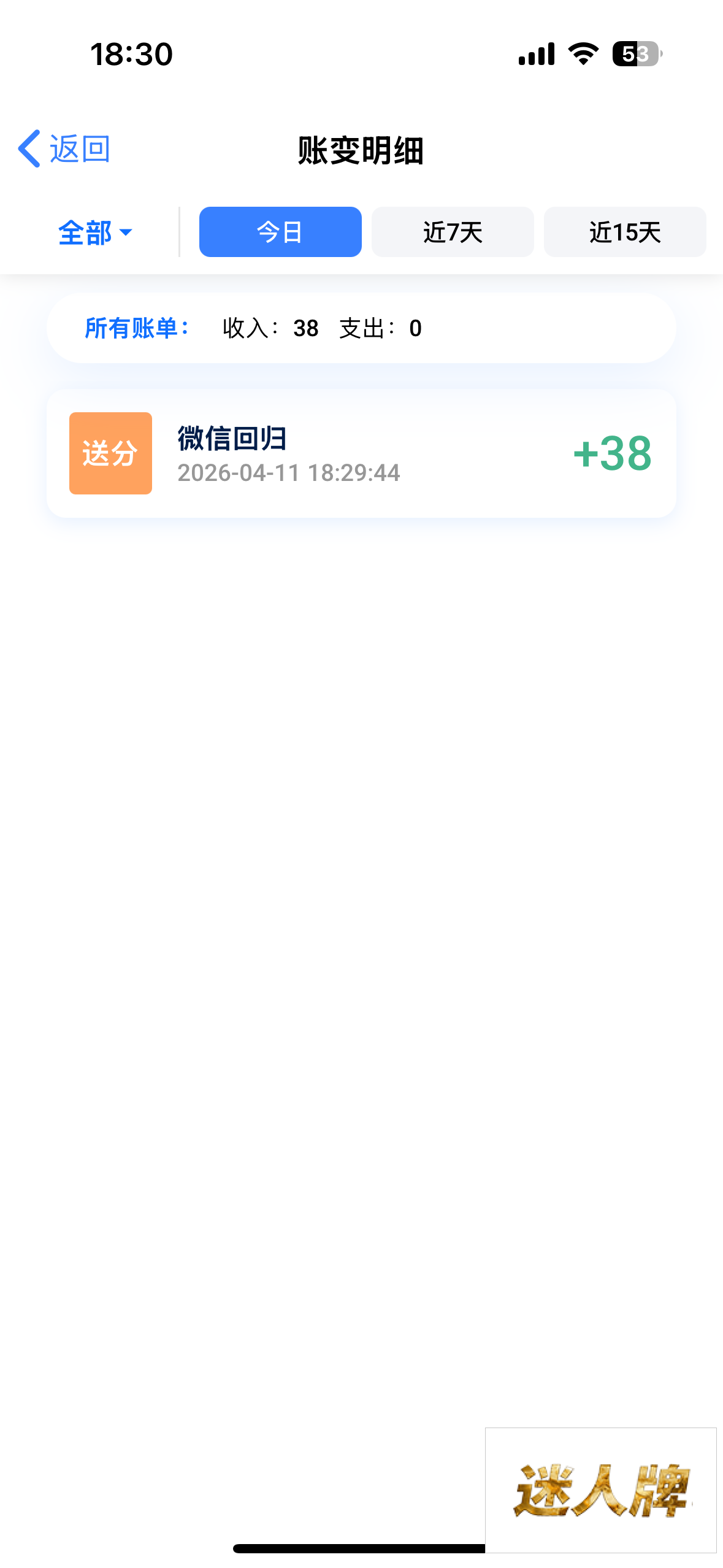Select the 今日 tab

(x=280, y=232)
